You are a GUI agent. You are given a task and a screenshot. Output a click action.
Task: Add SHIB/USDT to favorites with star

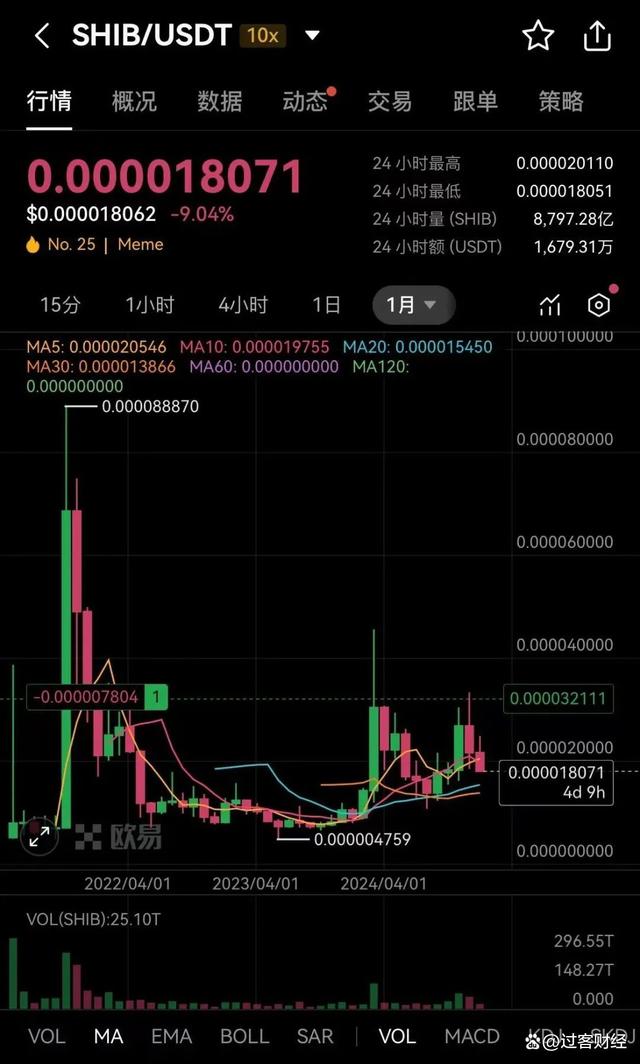pos(538,36)
